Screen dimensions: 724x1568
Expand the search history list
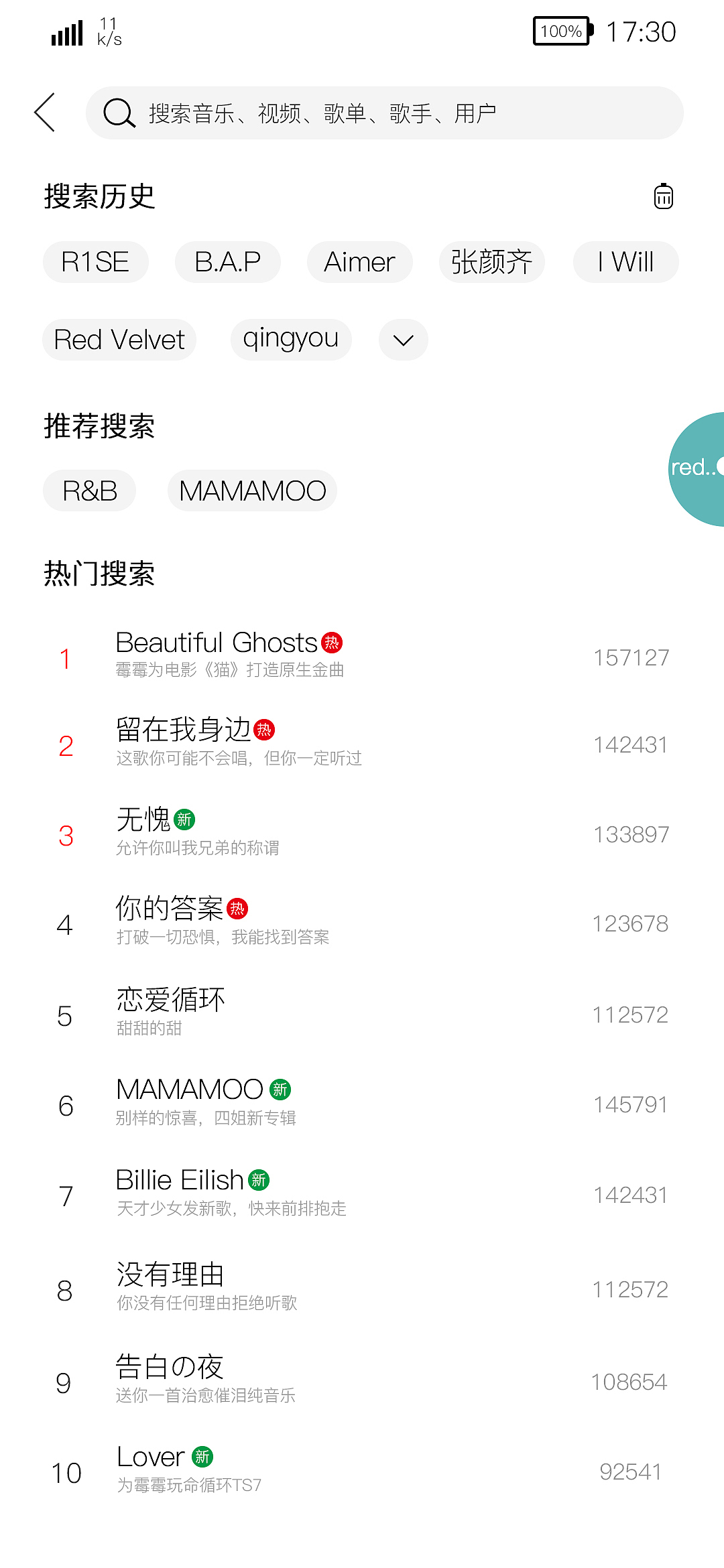tap(404, 340)
